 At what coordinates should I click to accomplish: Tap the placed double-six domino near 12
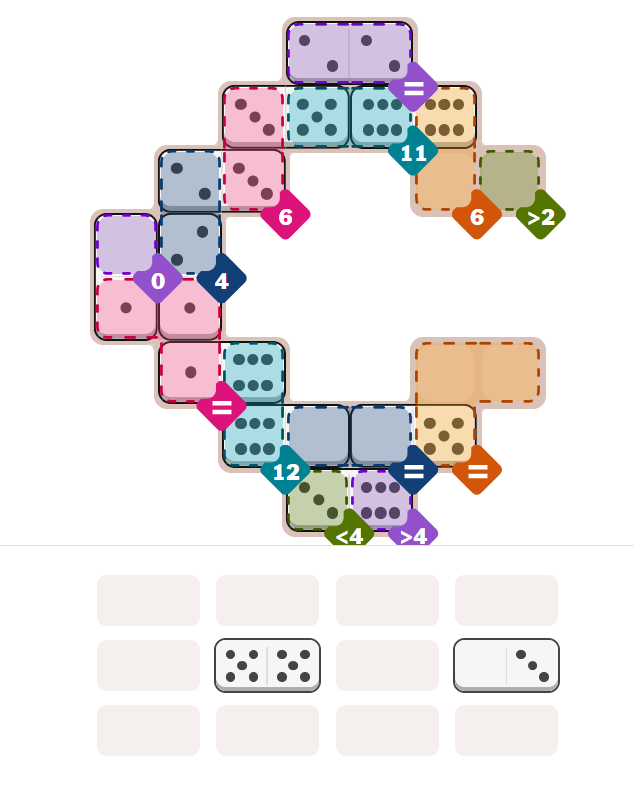[x=253, y=404]
